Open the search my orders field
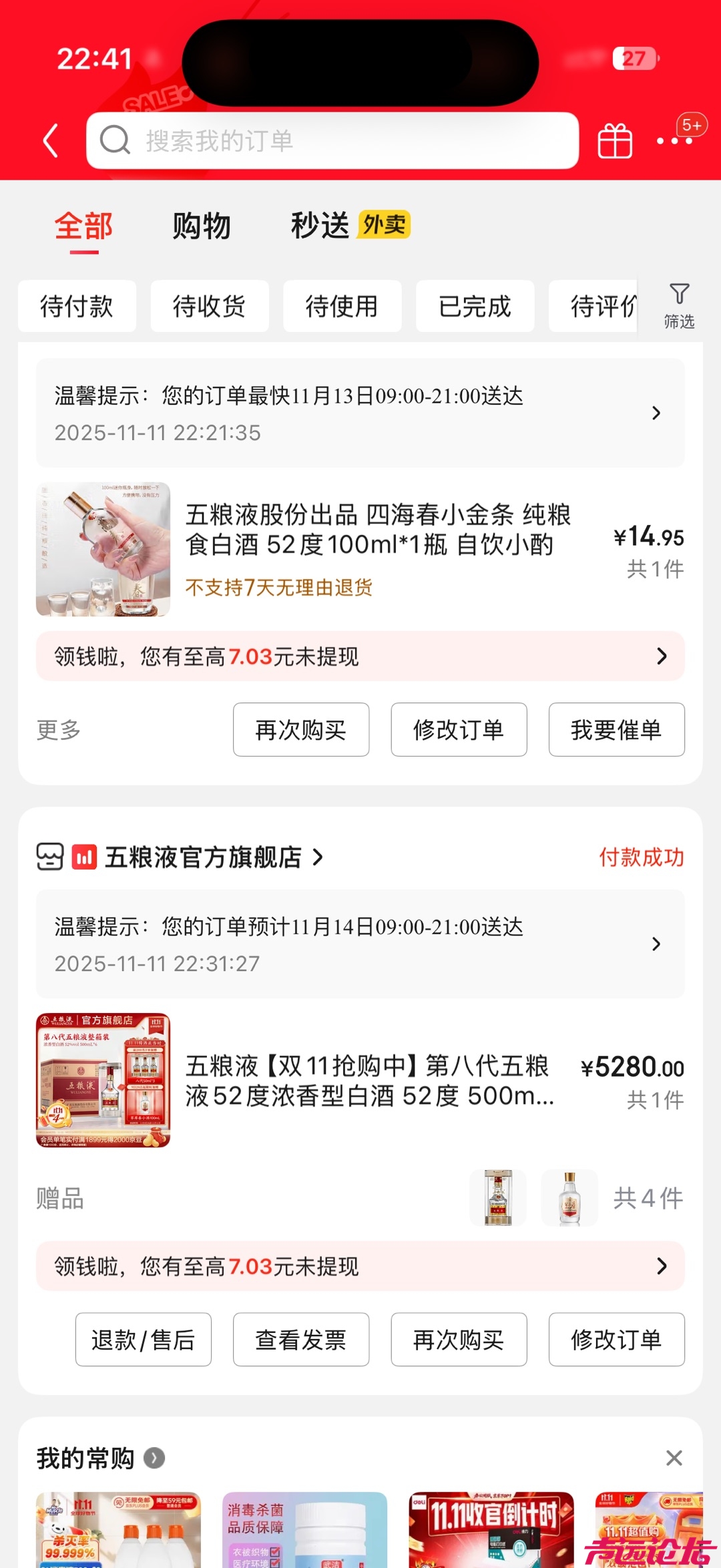 (332, 140)
